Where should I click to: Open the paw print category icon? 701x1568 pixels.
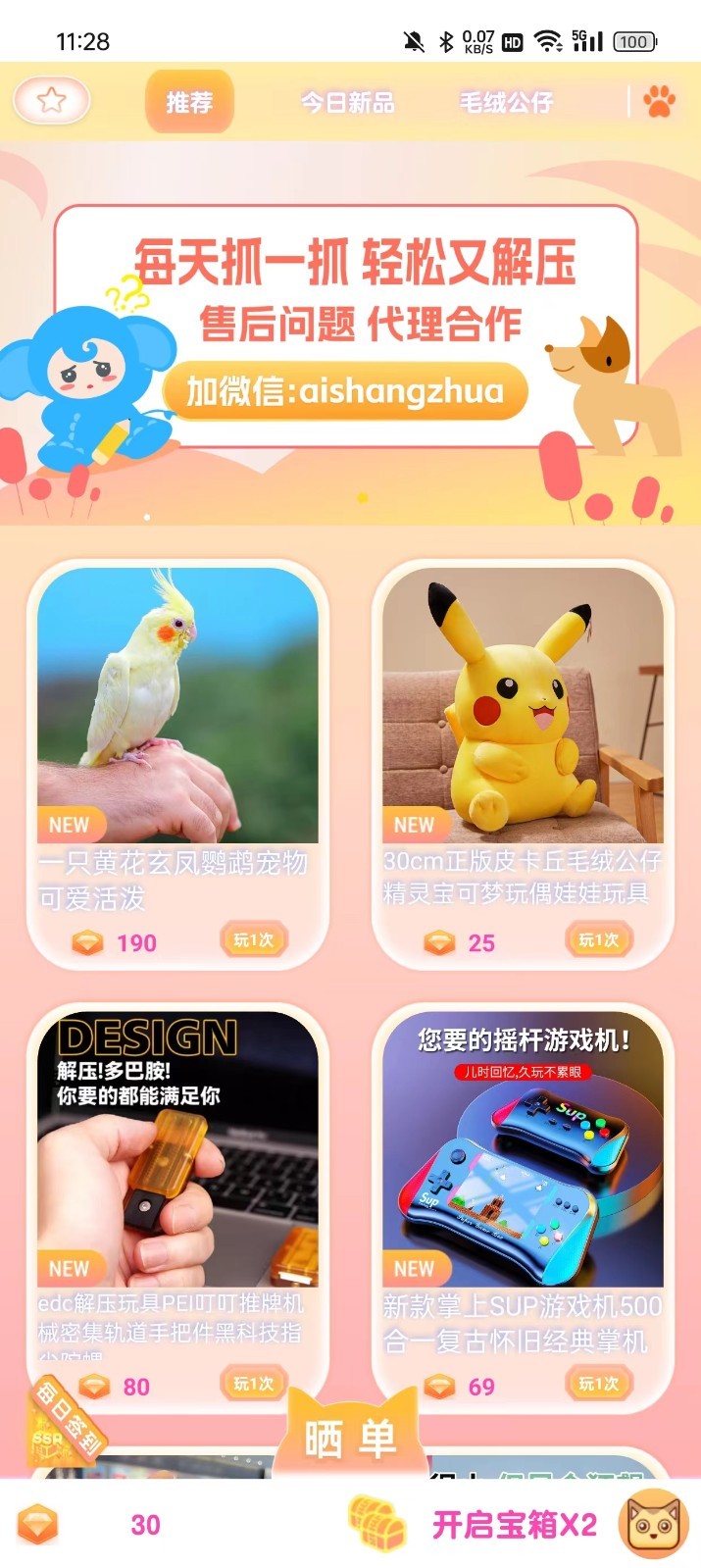click(659, 101)
